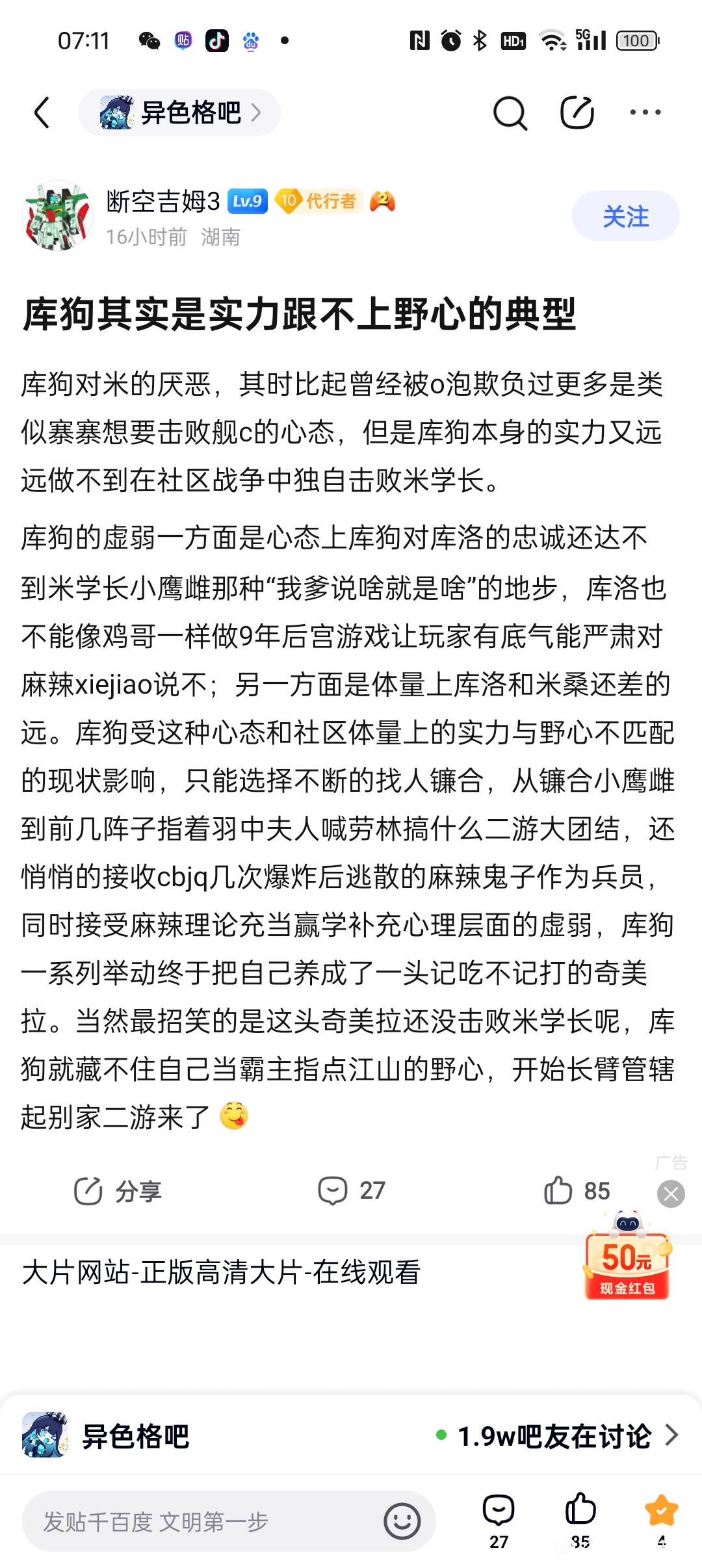
Task: Jump to comments from bottom bar
Action: [499, 1521]
